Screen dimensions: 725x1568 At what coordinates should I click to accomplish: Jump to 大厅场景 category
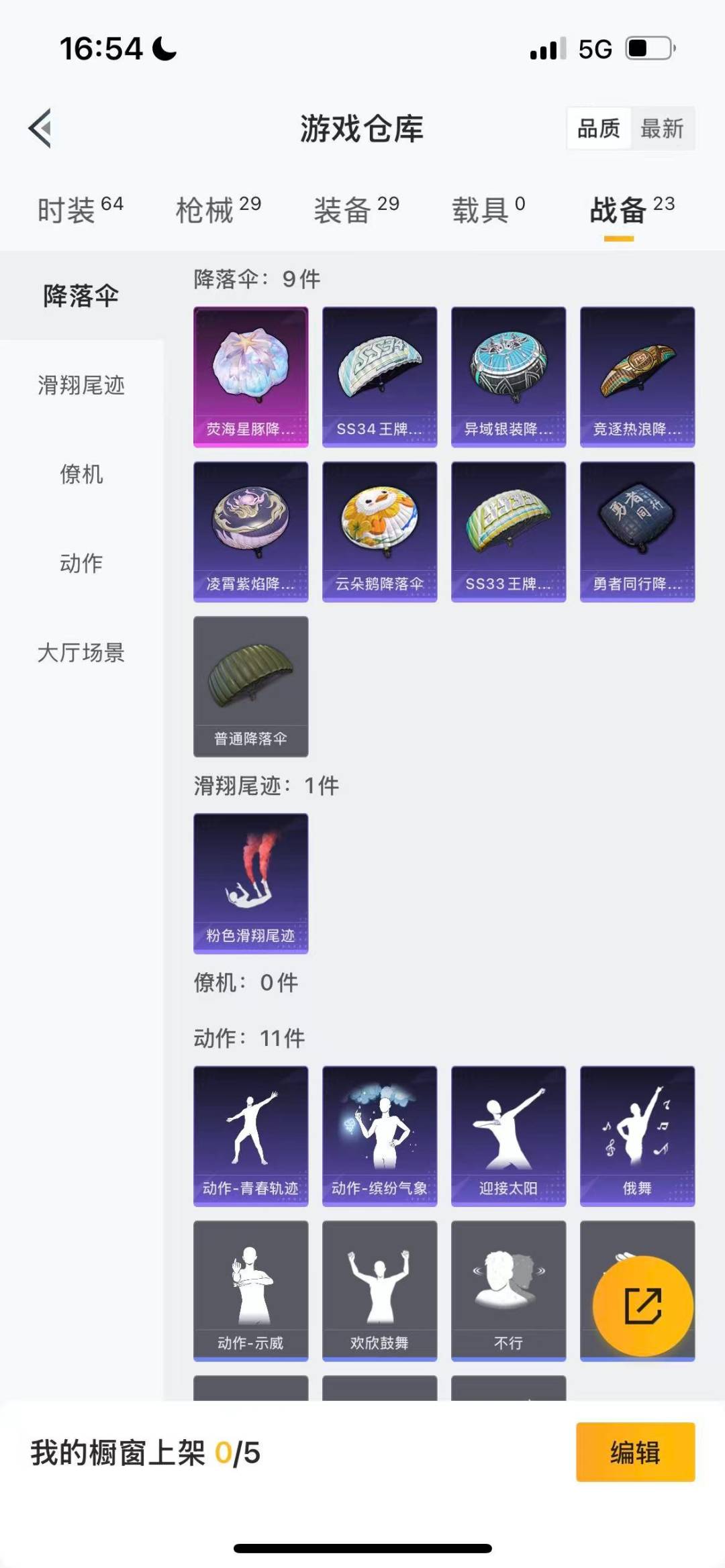(x=81, y=652)
